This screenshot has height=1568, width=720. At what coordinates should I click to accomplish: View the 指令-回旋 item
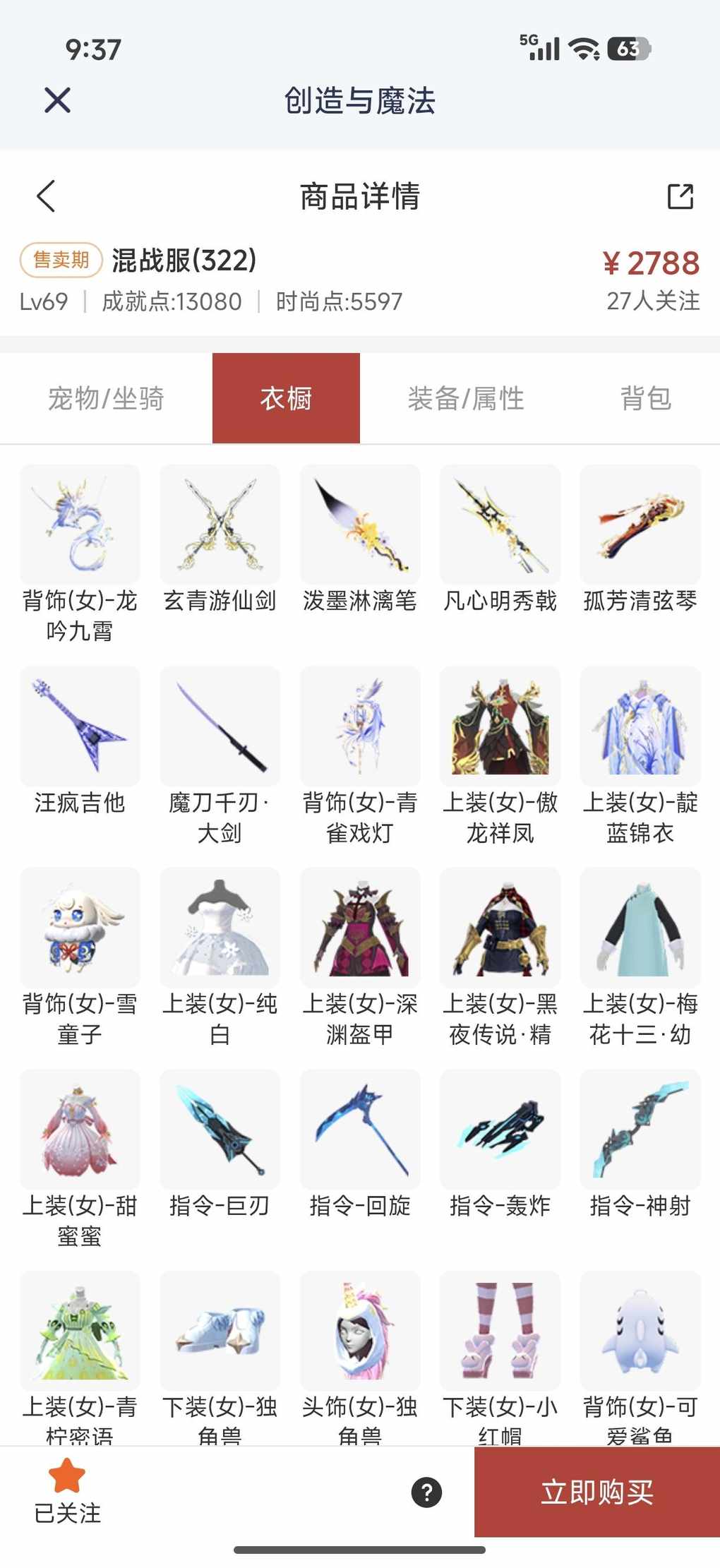[360, 1129]
